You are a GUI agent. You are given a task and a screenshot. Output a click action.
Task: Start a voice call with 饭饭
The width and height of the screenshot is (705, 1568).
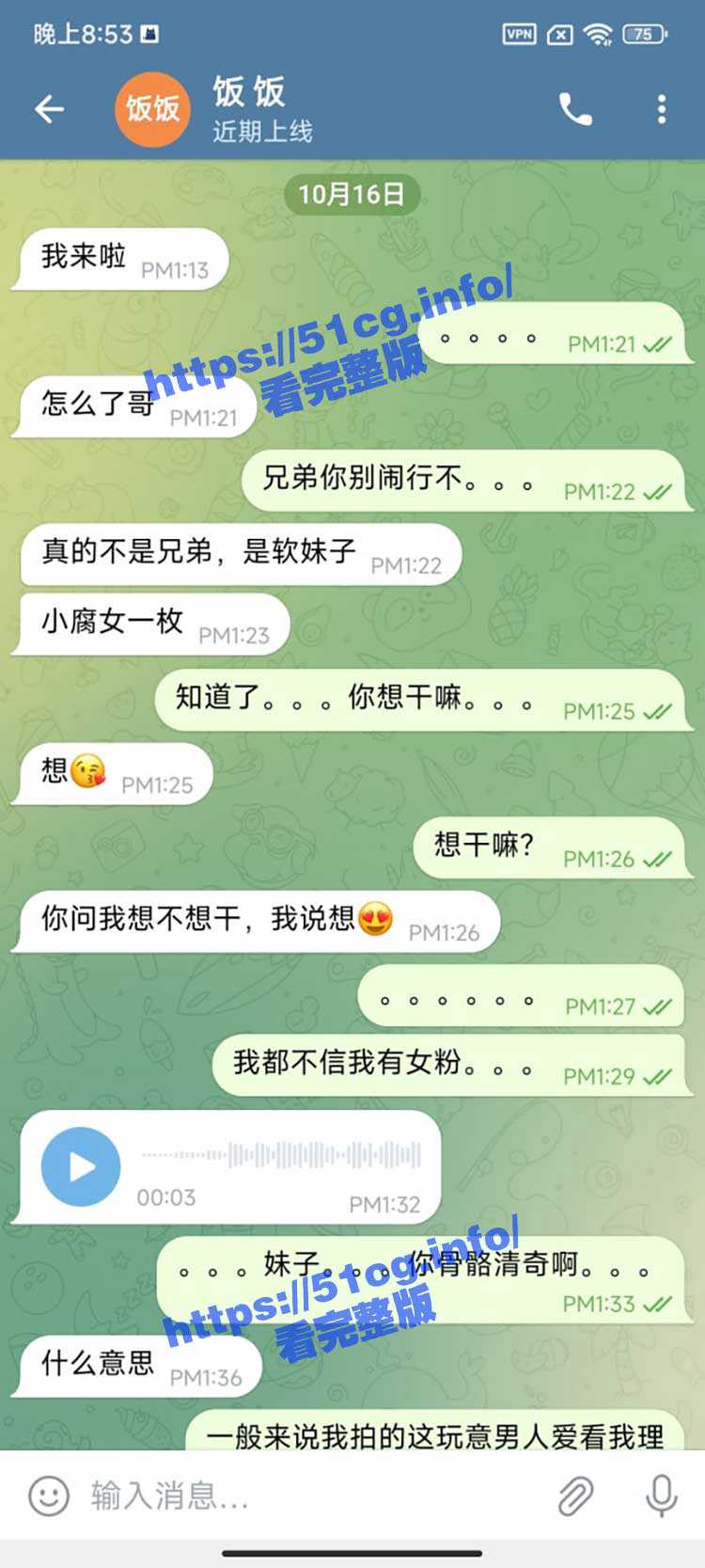tap(575, 110)
